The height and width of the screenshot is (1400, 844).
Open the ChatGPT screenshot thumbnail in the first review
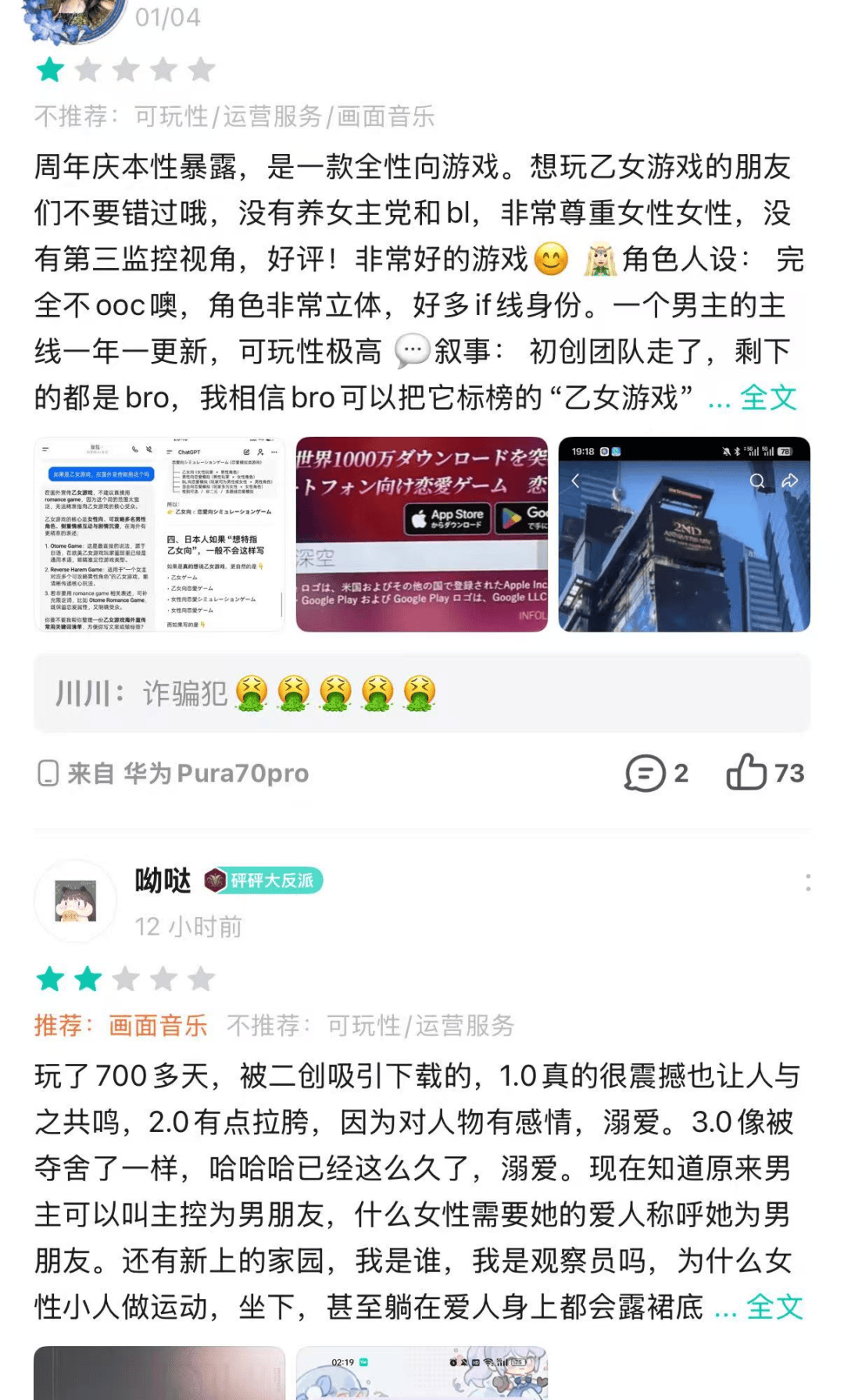click(159, 534)
